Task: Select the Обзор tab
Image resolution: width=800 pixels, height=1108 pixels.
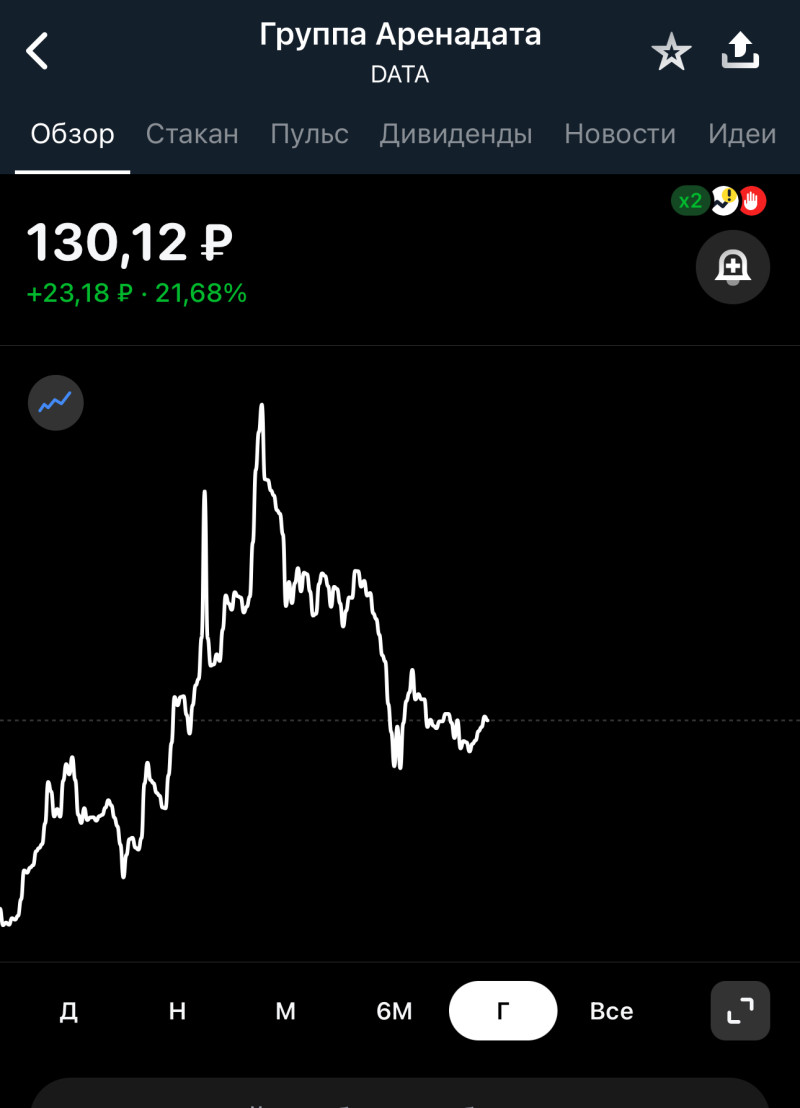Action: click(72, 134)
